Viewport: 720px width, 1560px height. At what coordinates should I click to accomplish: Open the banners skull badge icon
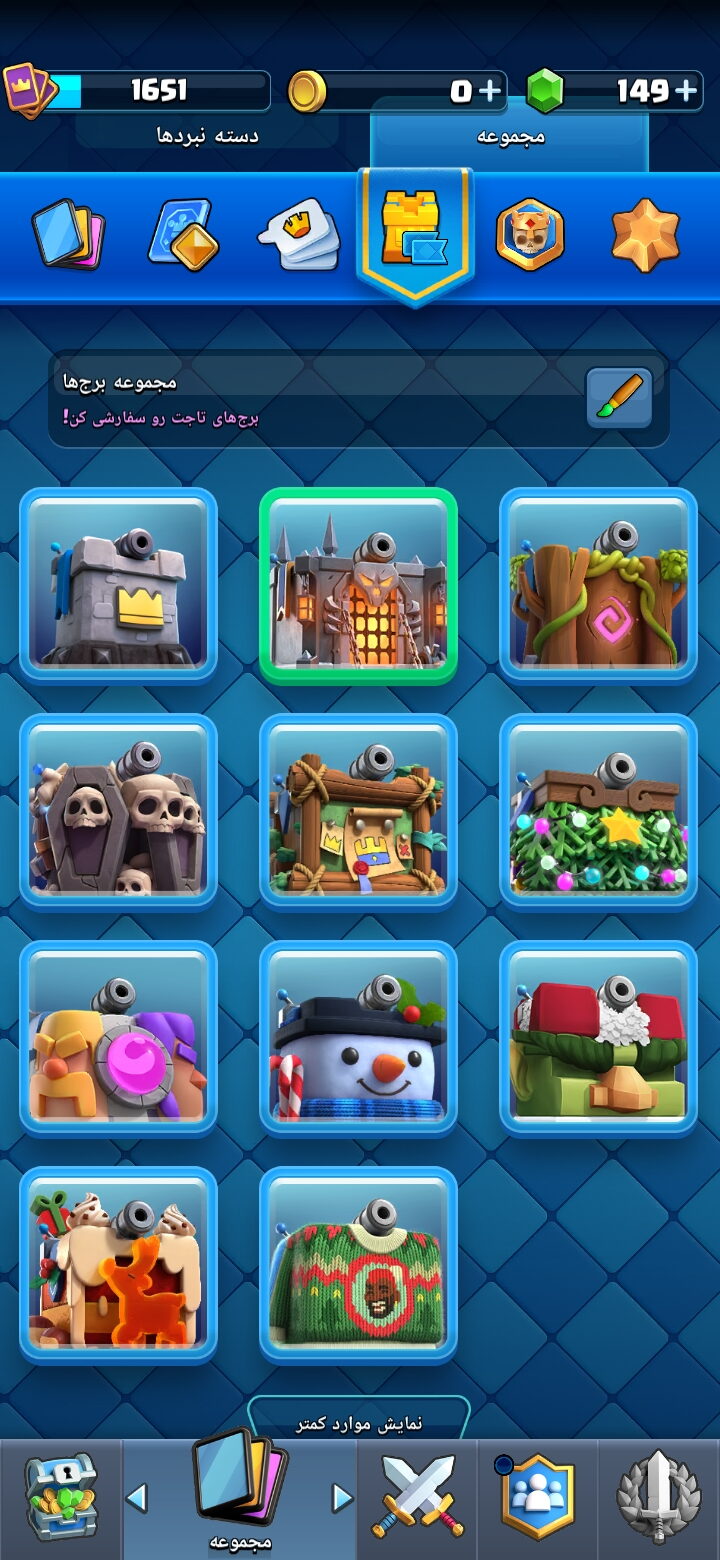(x=530, y=236)
